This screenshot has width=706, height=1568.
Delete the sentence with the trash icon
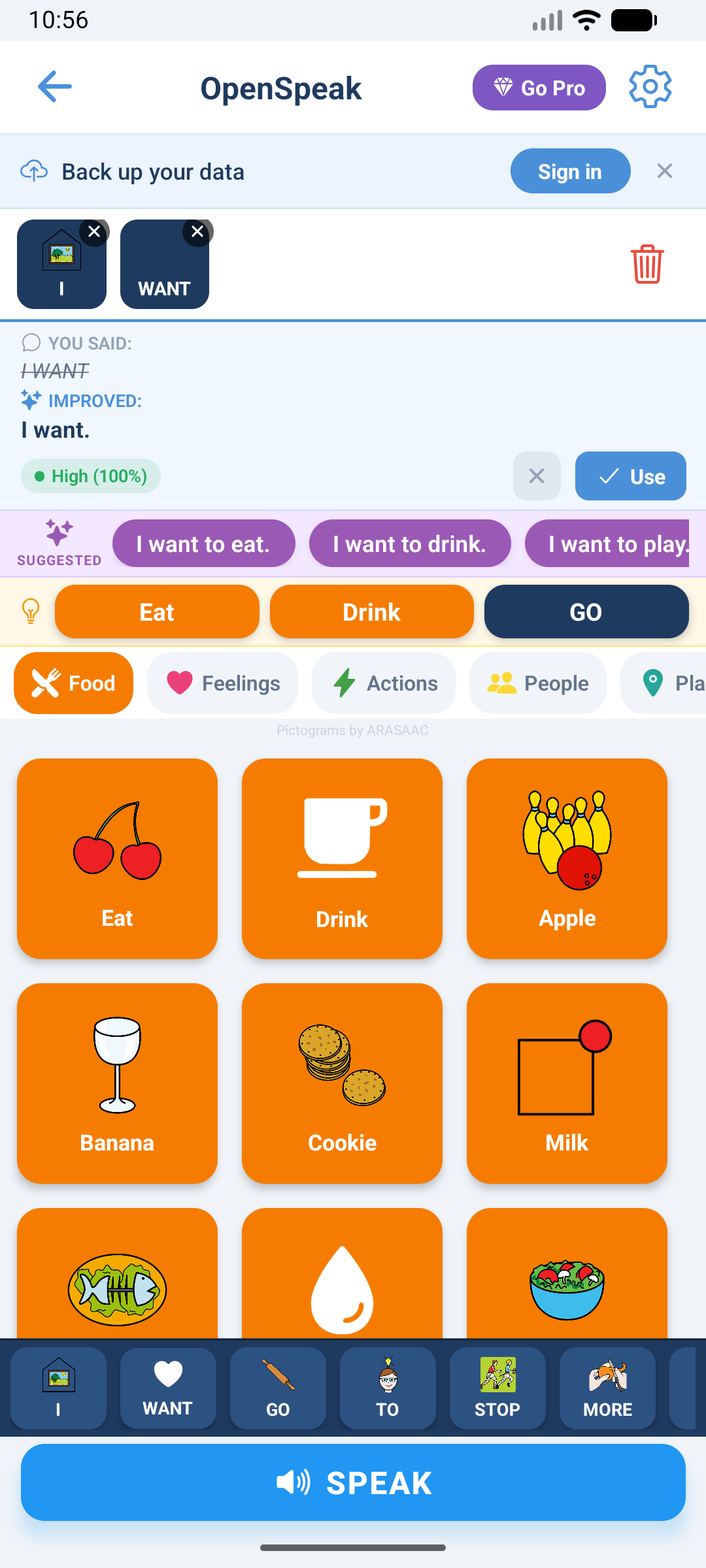coord(647,265)
